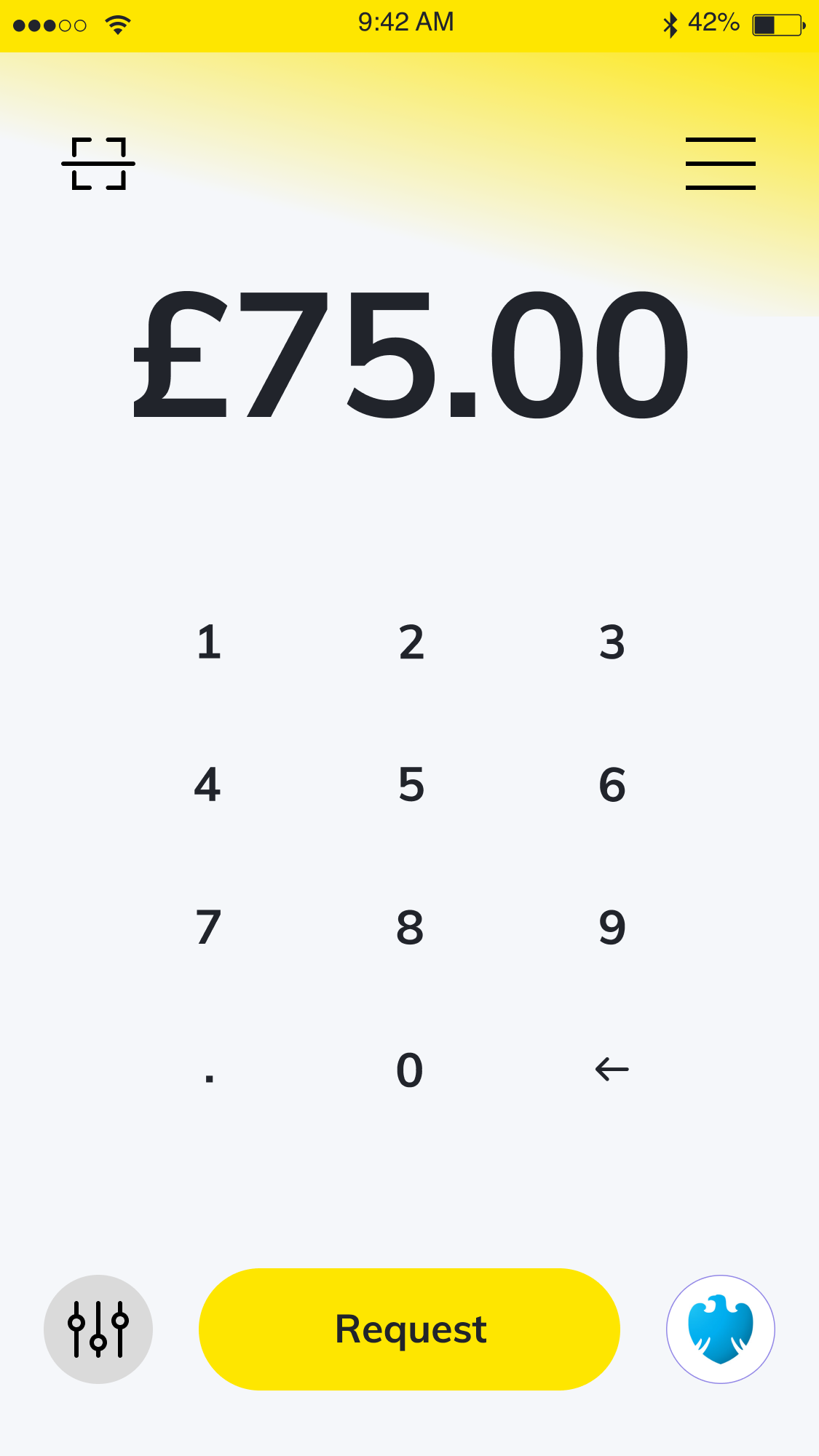Enter digit 1 on the keypad
The height and width of the screenshot is (1456, 819).
pyautogui.click(x=209, y=643)
